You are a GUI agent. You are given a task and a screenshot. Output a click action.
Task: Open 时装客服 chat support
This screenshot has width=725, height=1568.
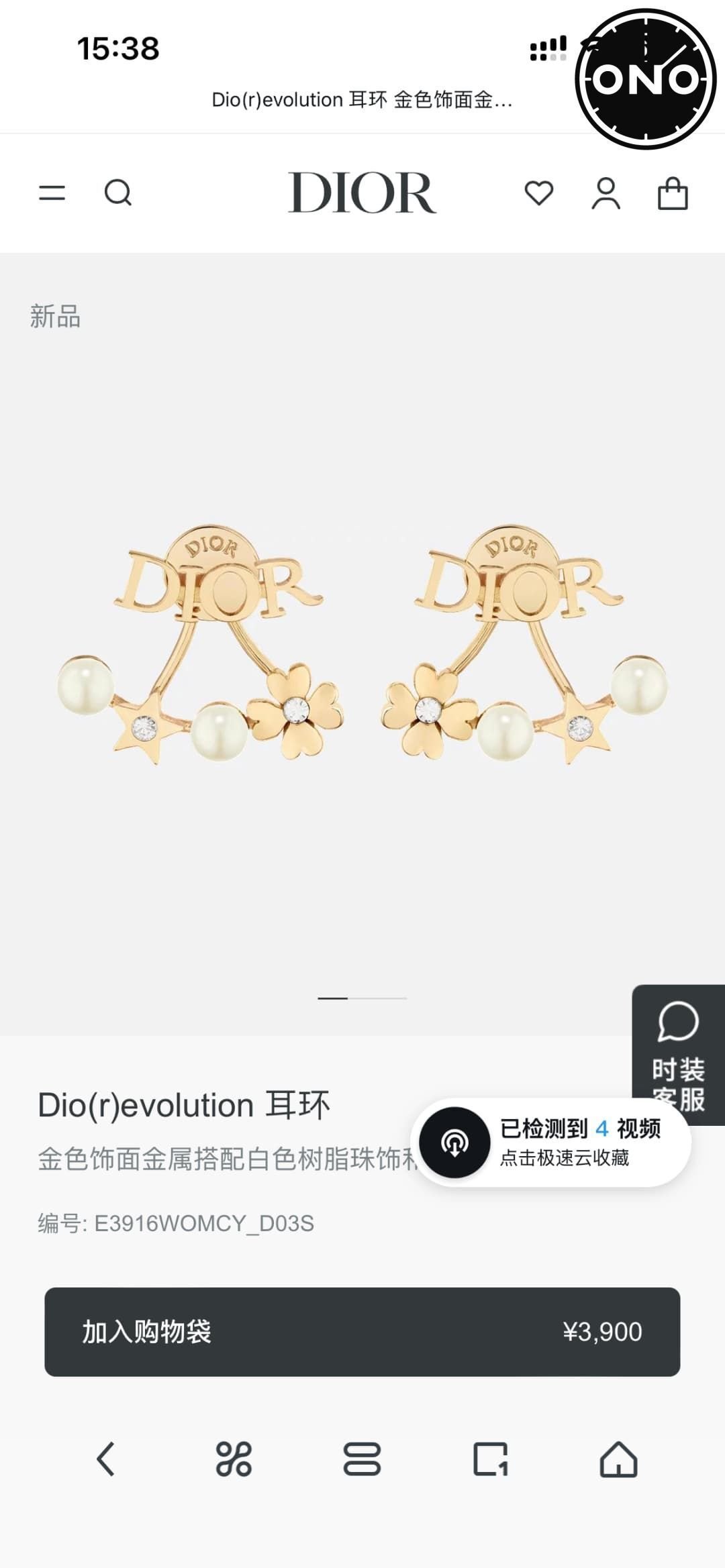coord(678,1047)
